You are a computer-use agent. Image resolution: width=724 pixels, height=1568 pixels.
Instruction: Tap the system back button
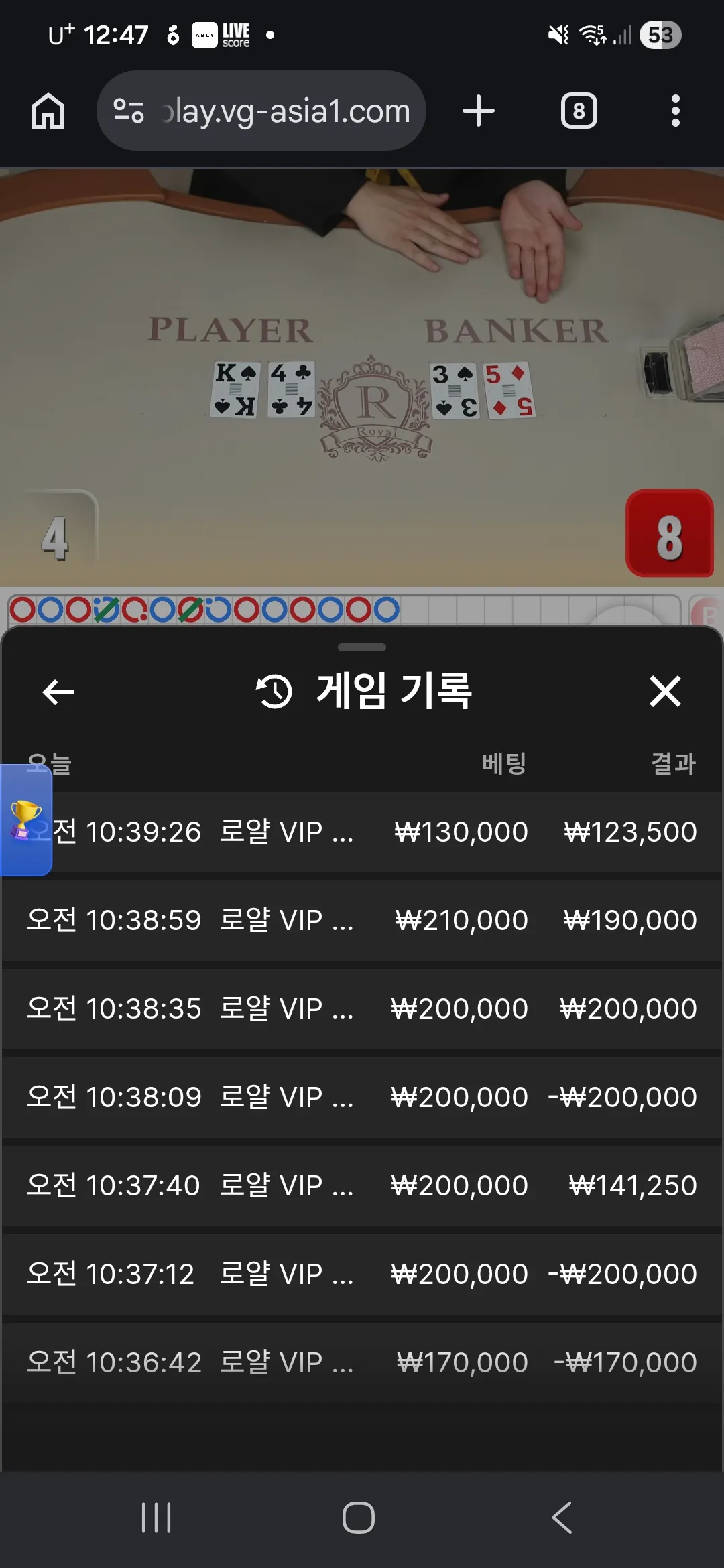coord(562,1518)
